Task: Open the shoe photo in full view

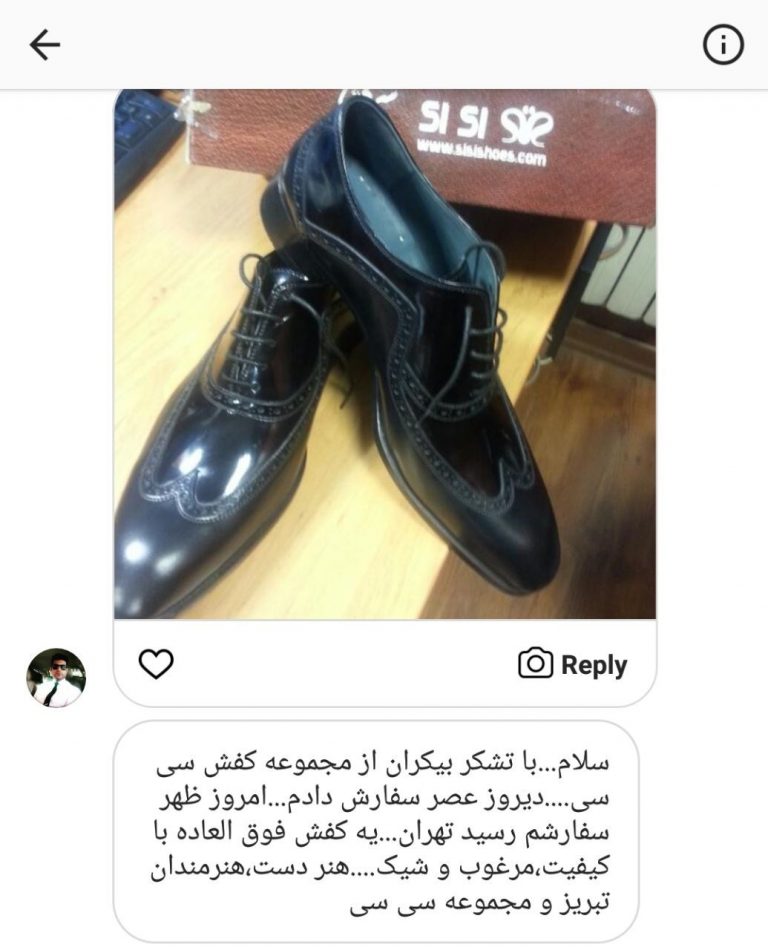Action: tap(385, 355)
